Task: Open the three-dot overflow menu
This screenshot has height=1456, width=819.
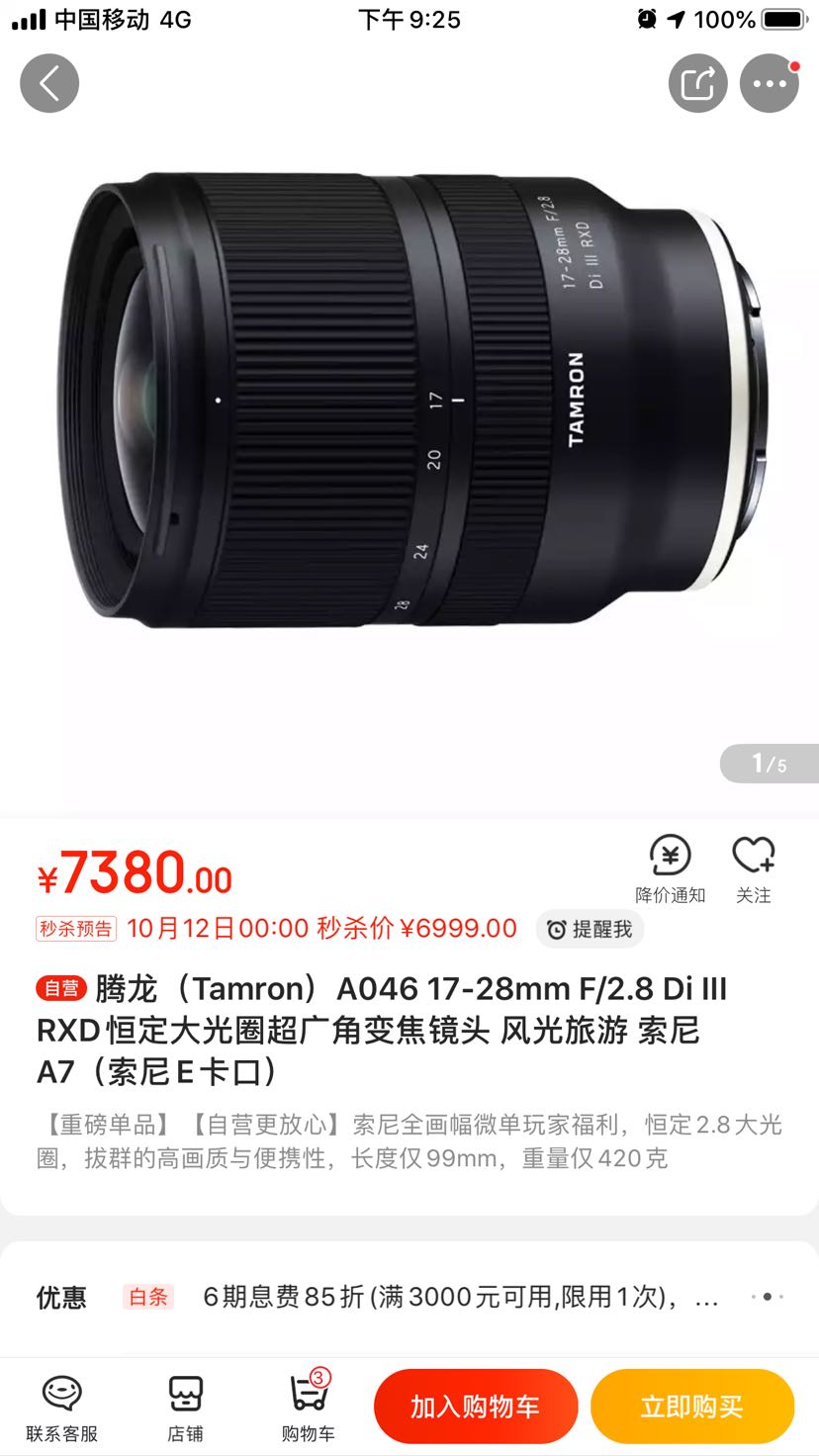Action: 770,83
